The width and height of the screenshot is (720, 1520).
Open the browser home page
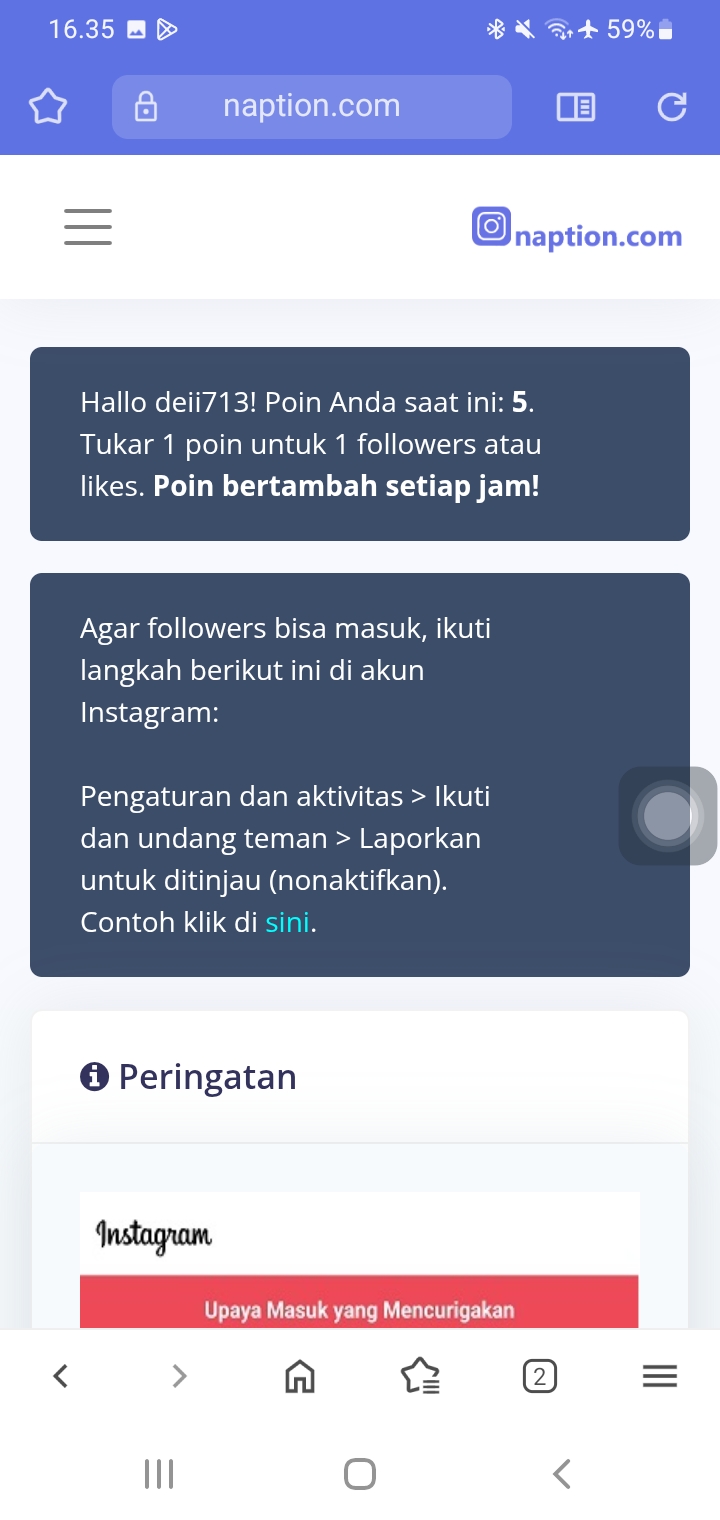tap(299, 1377)
